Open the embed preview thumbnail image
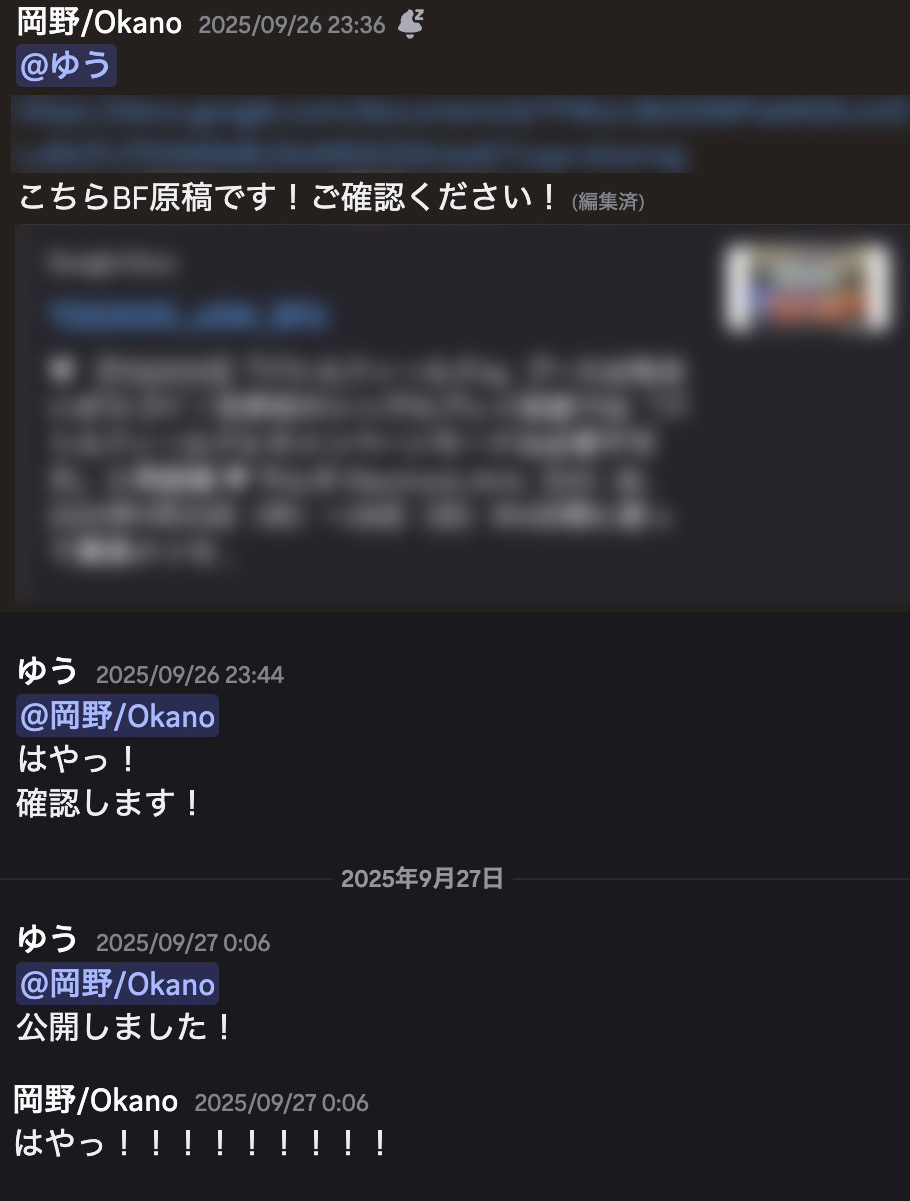This screenshot has height=1201, width=910. click(x=807, y=287)
